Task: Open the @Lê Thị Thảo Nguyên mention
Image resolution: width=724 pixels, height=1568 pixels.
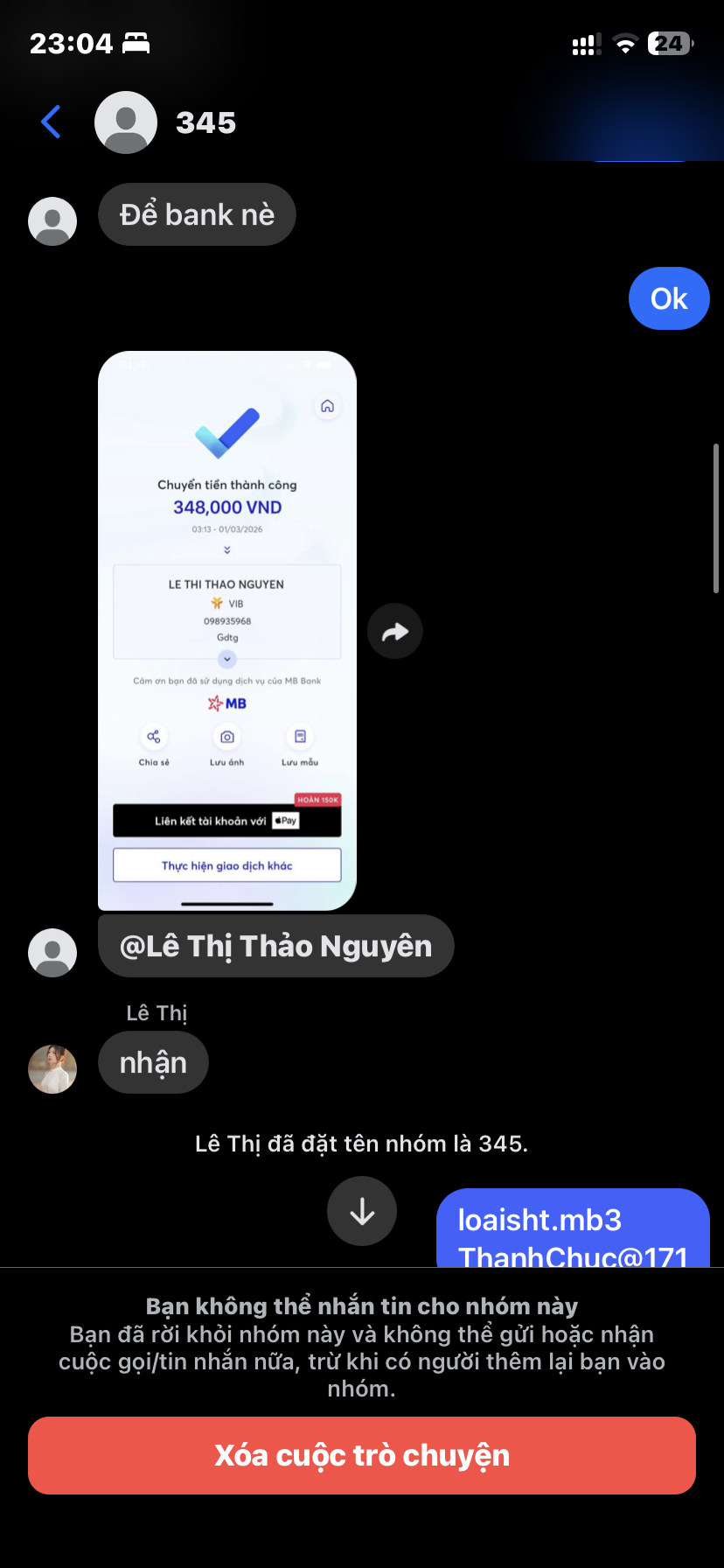Action: [x=276, y=946]
